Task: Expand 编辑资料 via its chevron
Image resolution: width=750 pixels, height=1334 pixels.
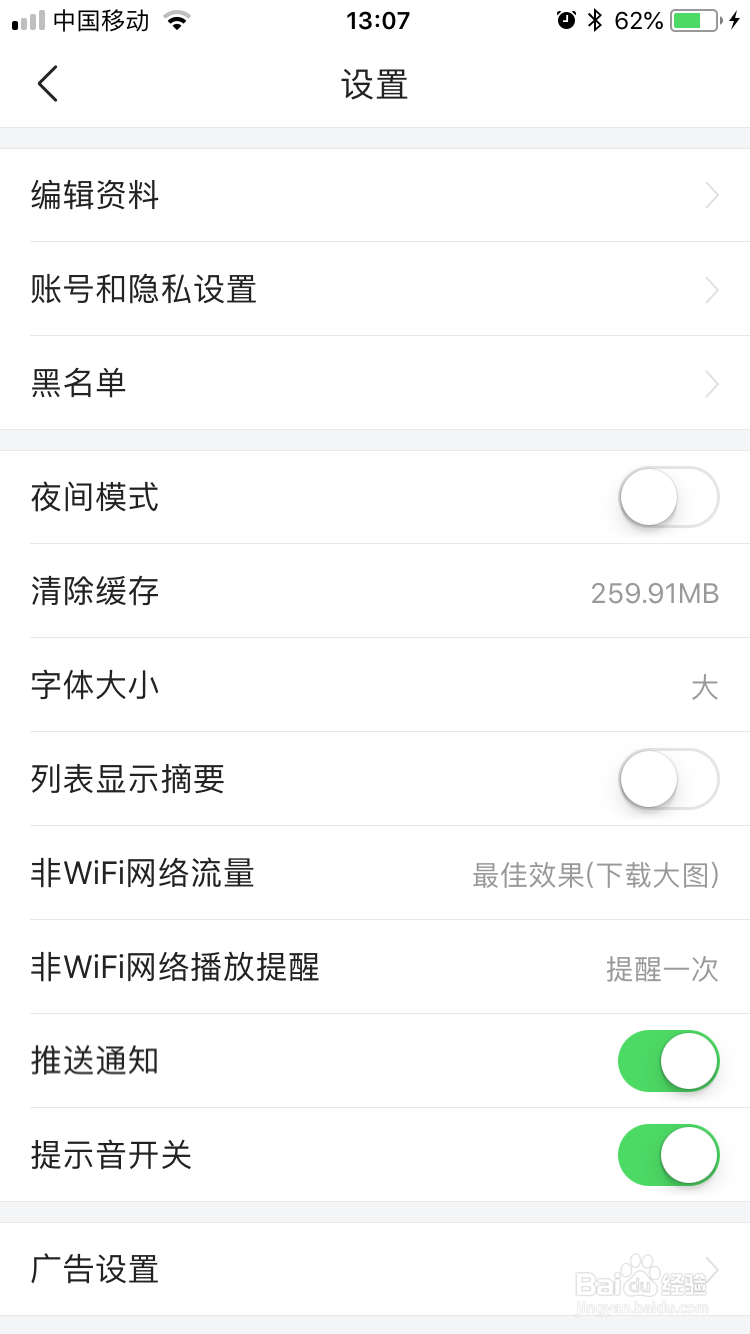Action: pyautogui.click(x=711, y=196)
